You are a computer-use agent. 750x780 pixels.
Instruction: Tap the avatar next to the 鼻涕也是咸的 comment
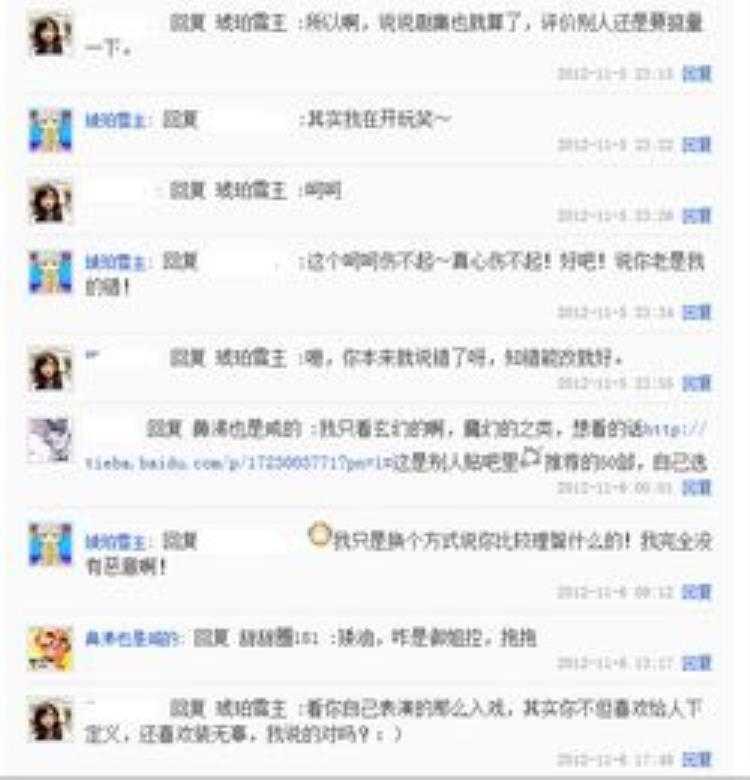50,648
